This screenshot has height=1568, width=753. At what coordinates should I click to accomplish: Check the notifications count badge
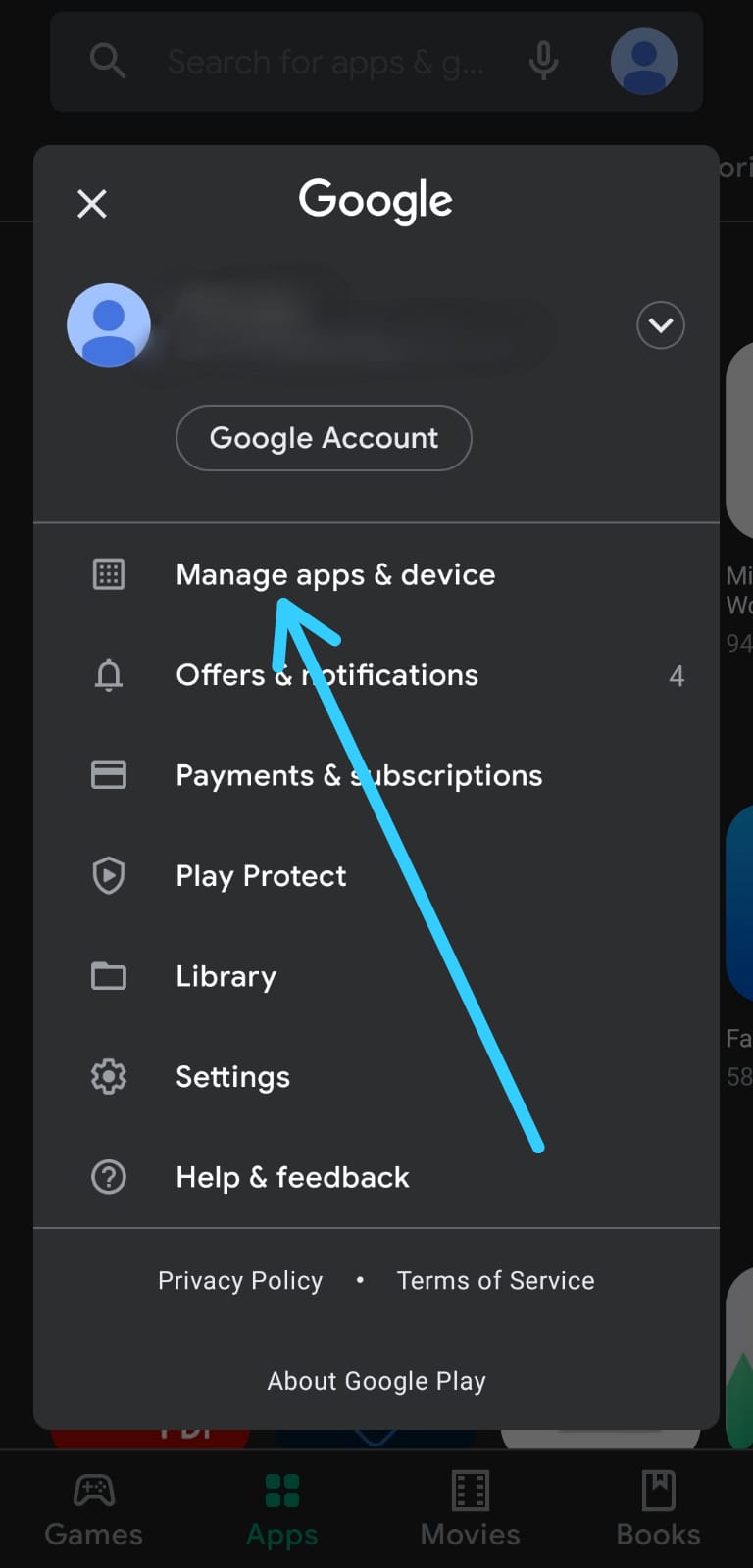coord(677,674)
